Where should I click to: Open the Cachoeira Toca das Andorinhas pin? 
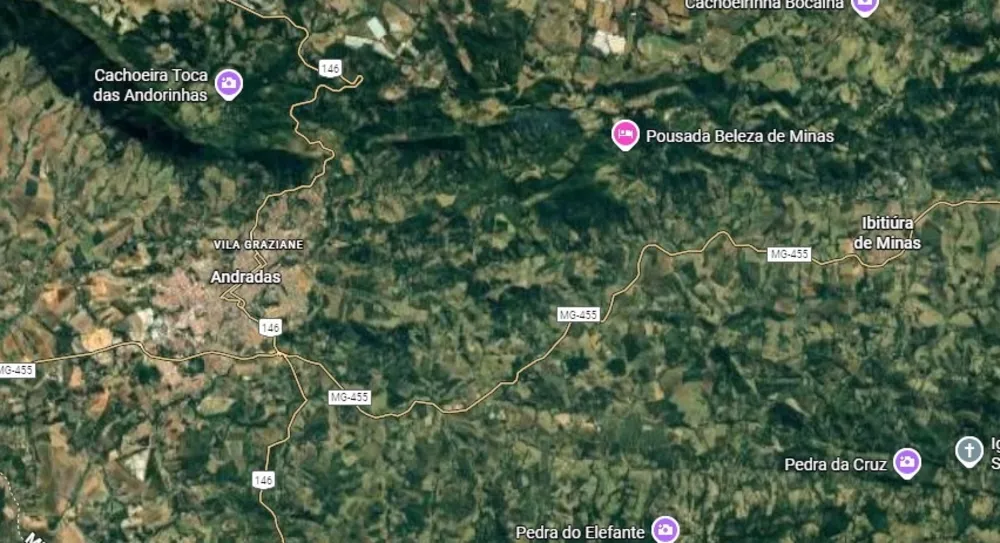click(x=229, y=84)
